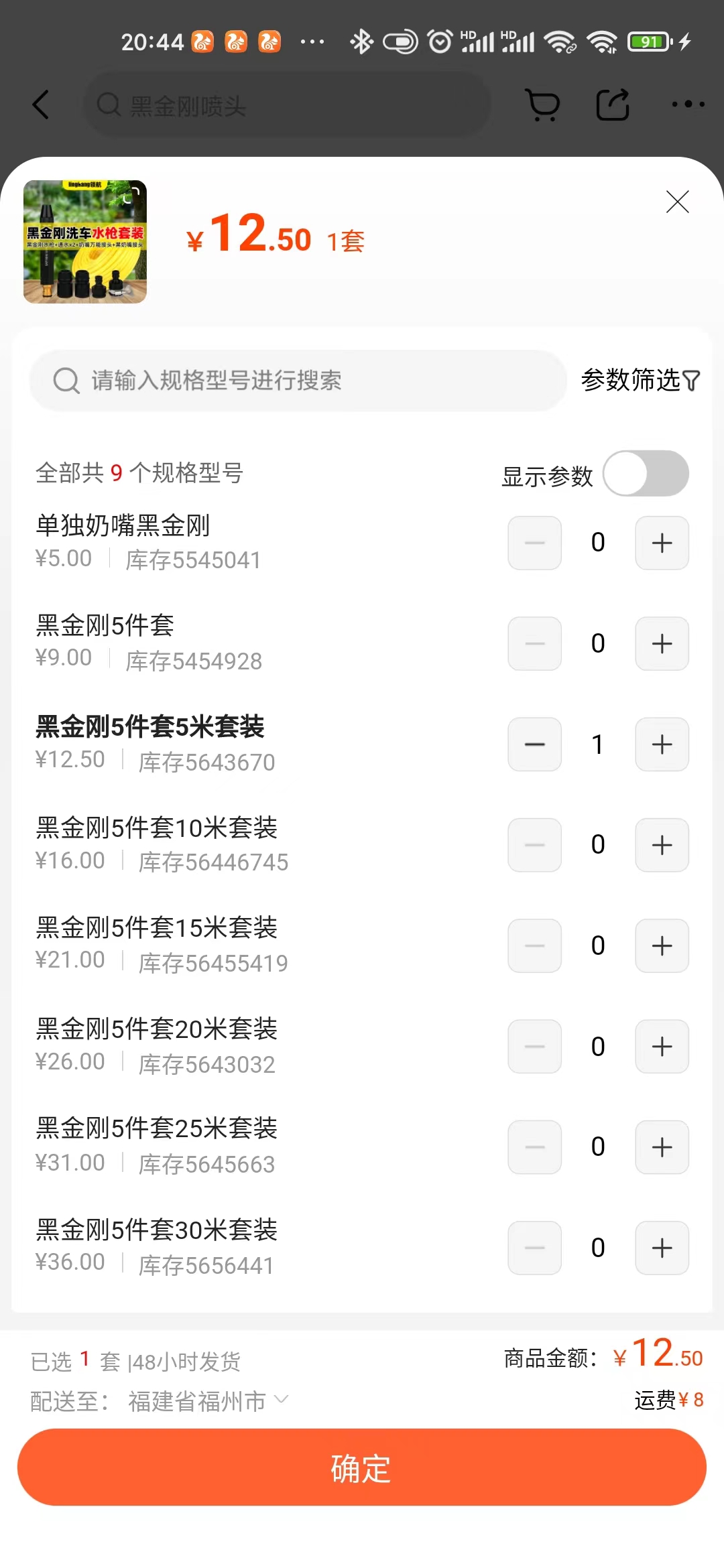This screenshot has height=1568, width=724.
Task: Confirm selection with 确定 button
Action: [362, 1467]
